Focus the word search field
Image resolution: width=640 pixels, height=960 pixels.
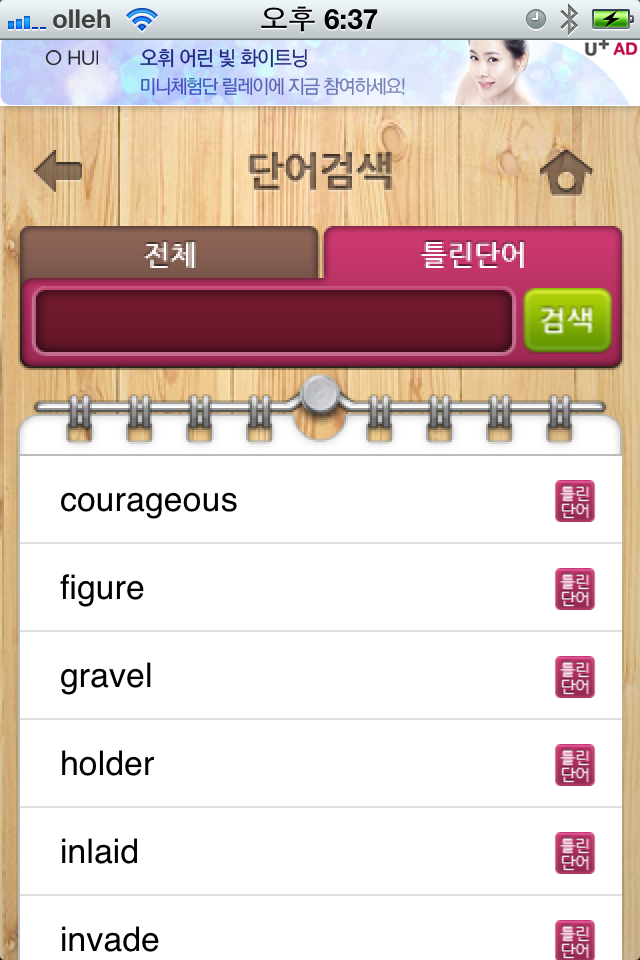tap(274, 321)
